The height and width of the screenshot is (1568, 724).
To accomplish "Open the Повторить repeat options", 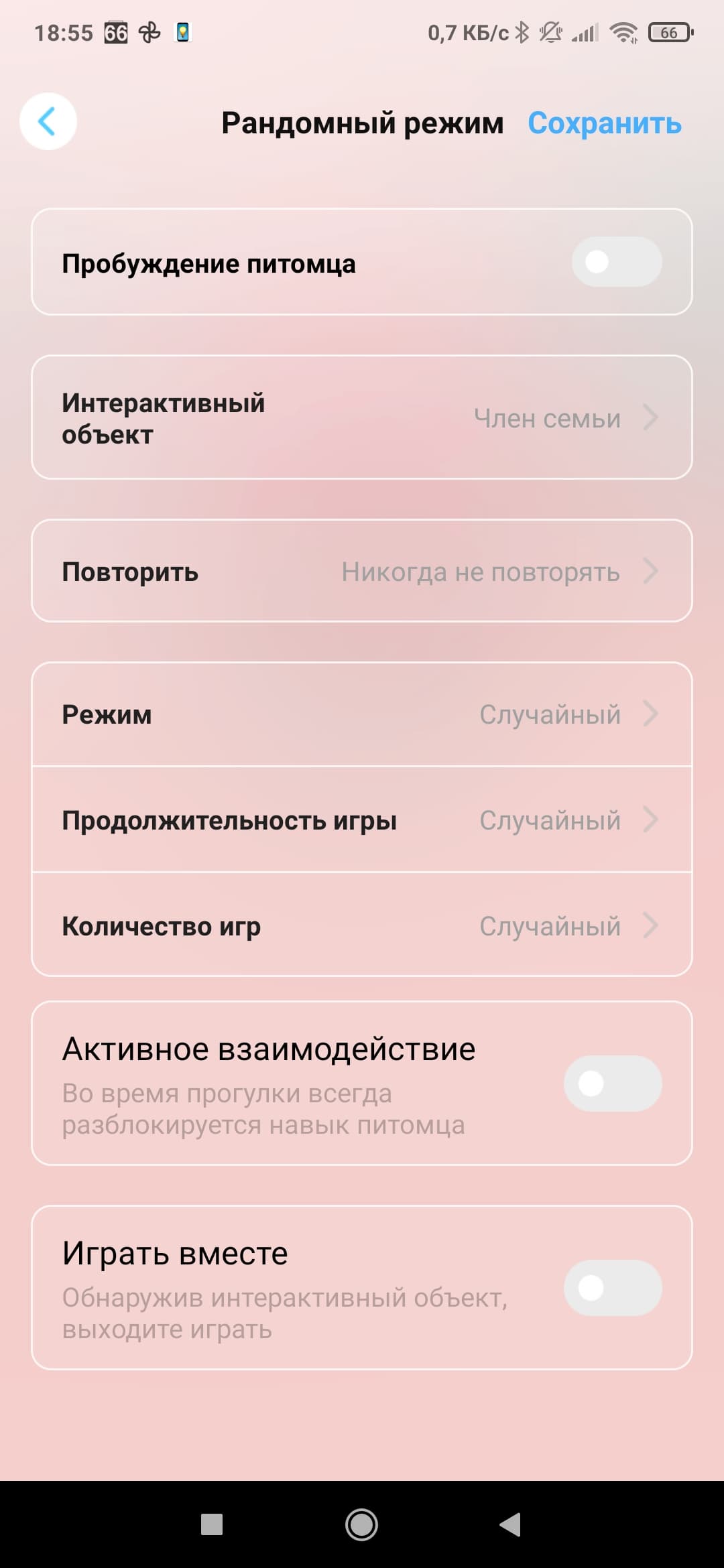I will [362, 572].
